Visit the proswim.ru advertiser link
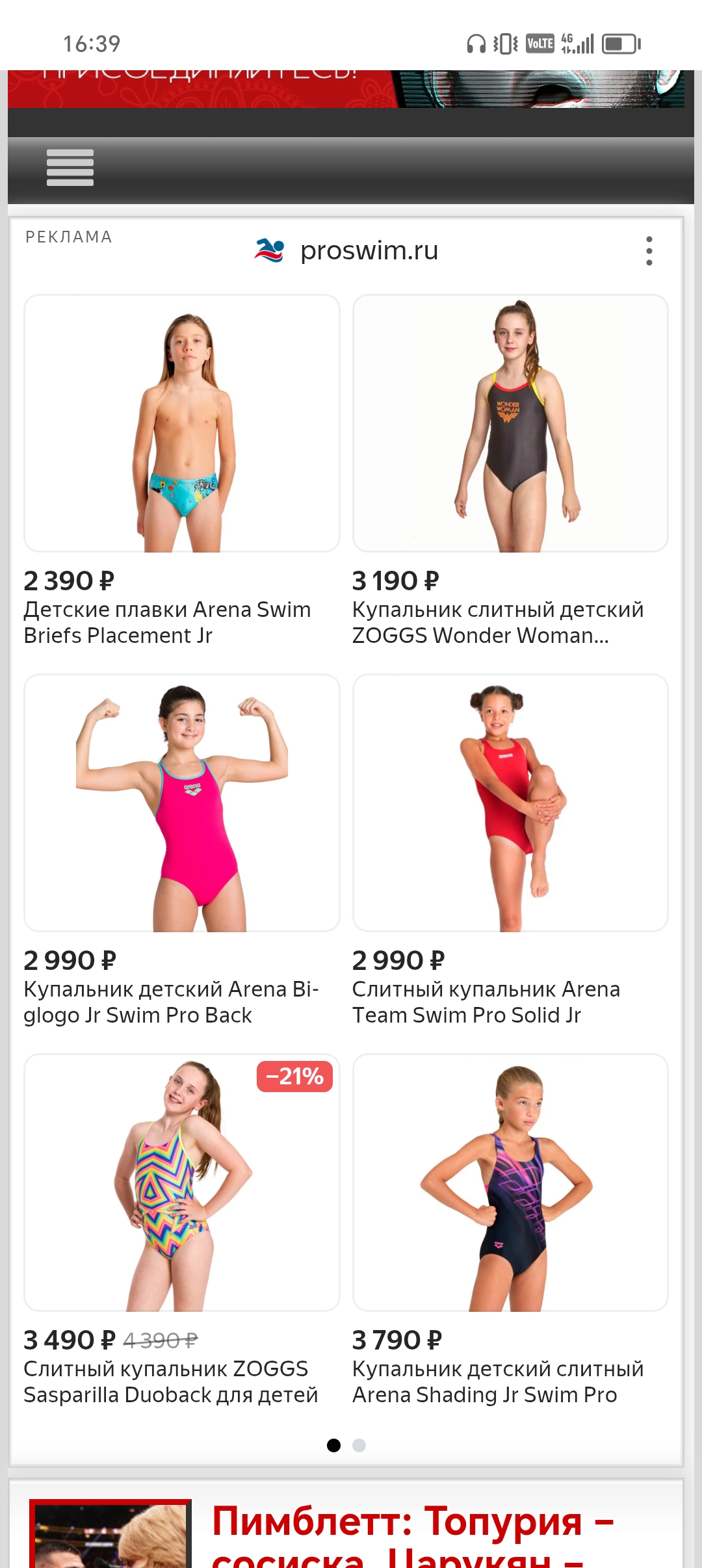Viewport: 702px width, 1568px height. tap(368, 251)
